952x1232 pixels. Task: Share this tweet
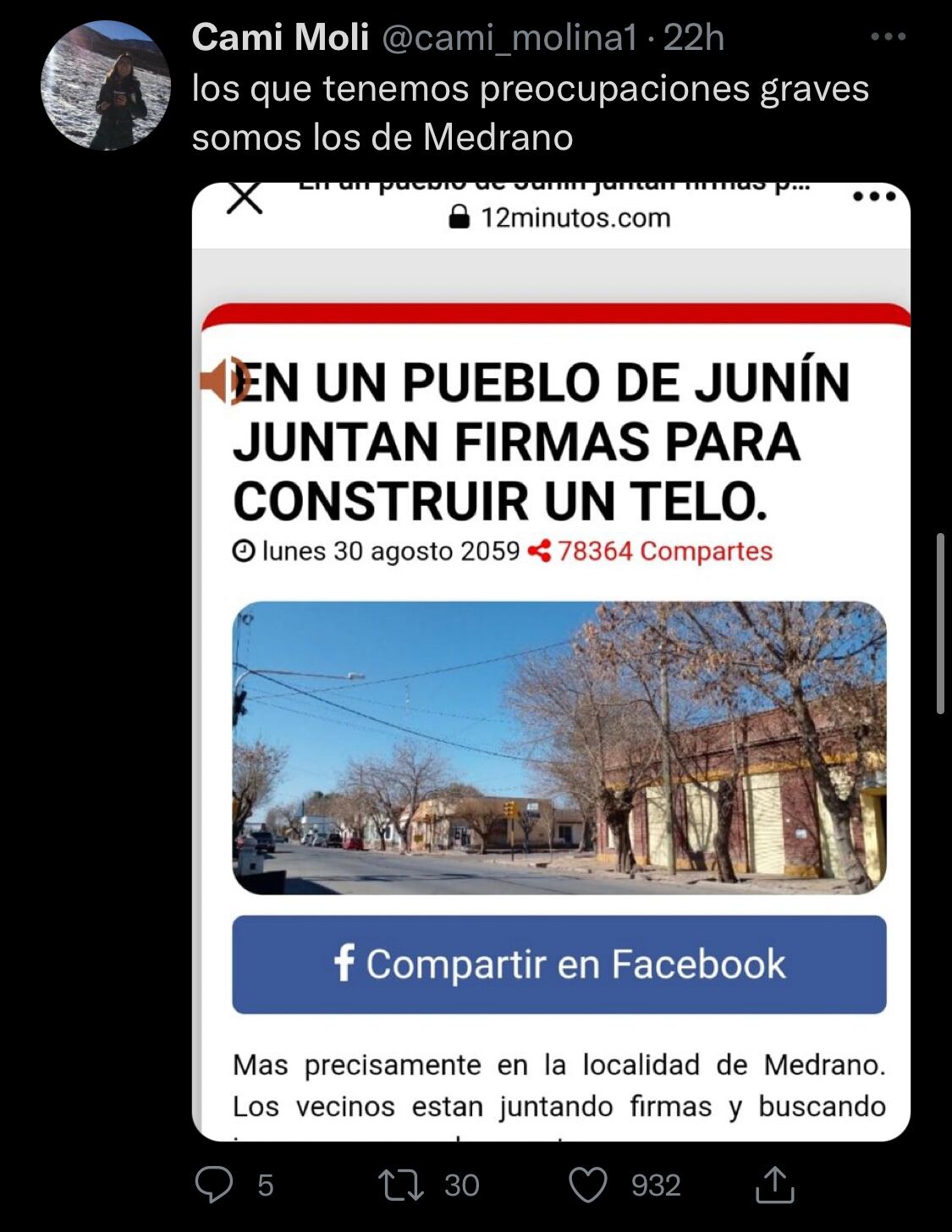(773, 1184)
